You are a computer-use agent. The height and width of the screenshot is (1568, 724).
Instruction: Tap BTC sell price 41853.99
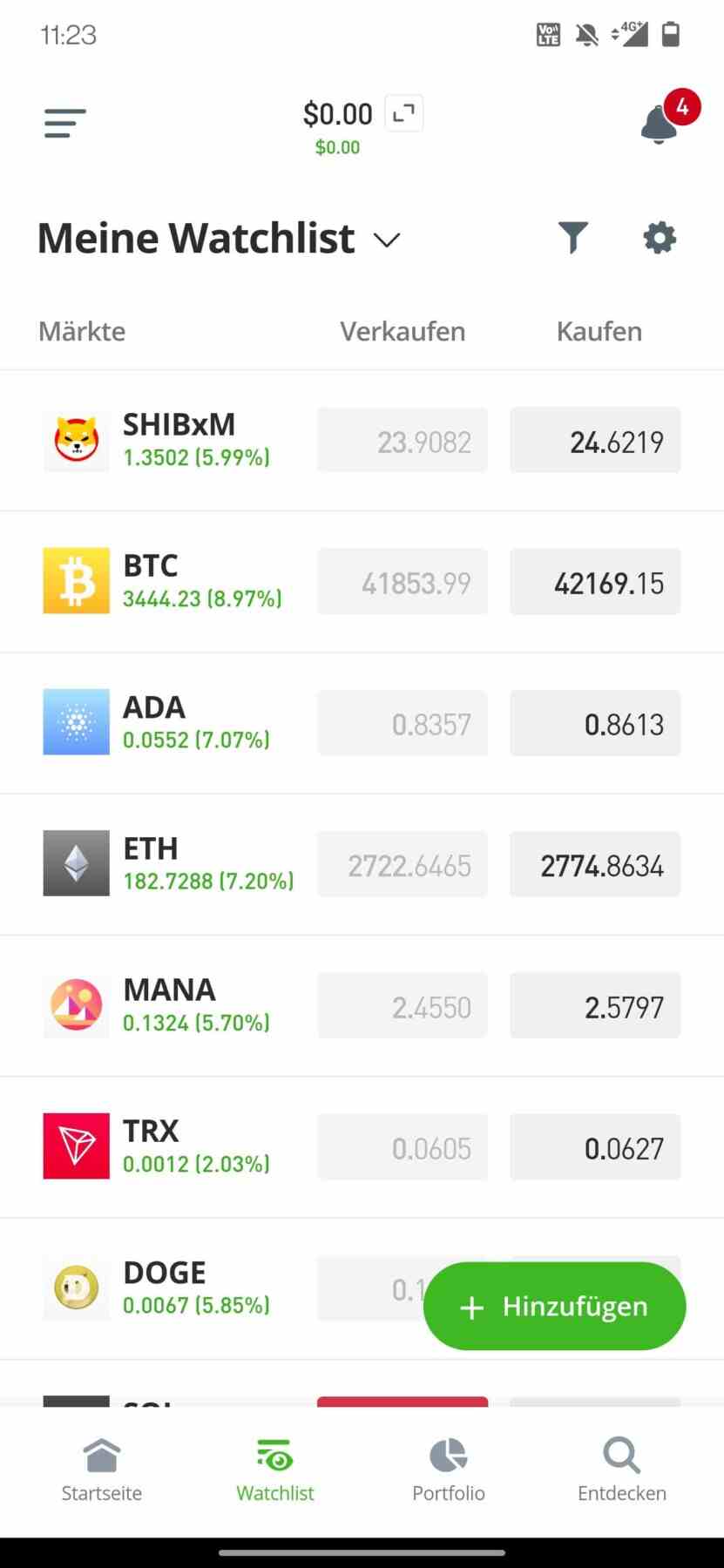tap(403, 582)
